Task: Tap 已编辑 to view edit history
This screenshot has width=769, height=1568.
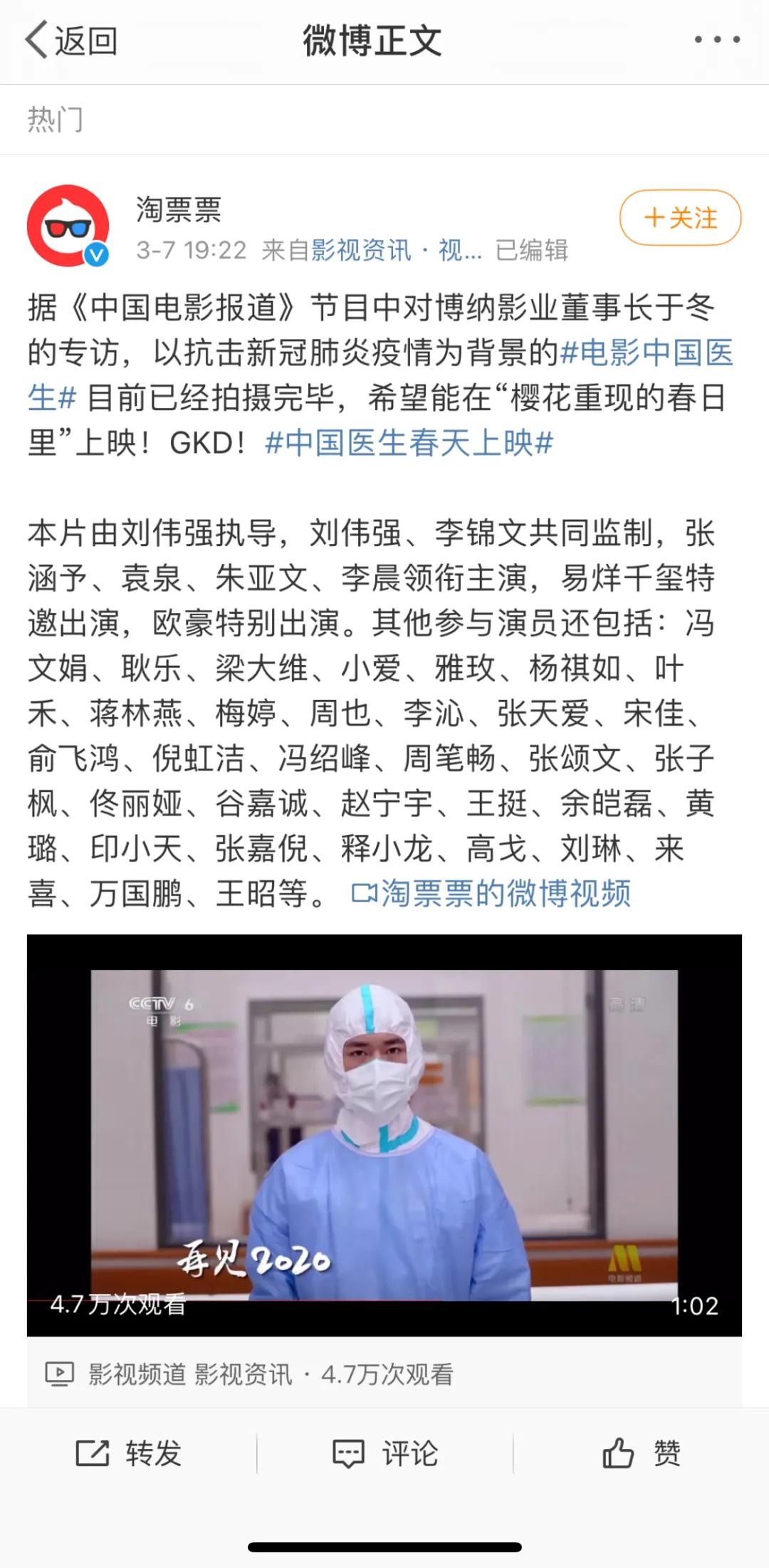Action: [x=530, y=251]
